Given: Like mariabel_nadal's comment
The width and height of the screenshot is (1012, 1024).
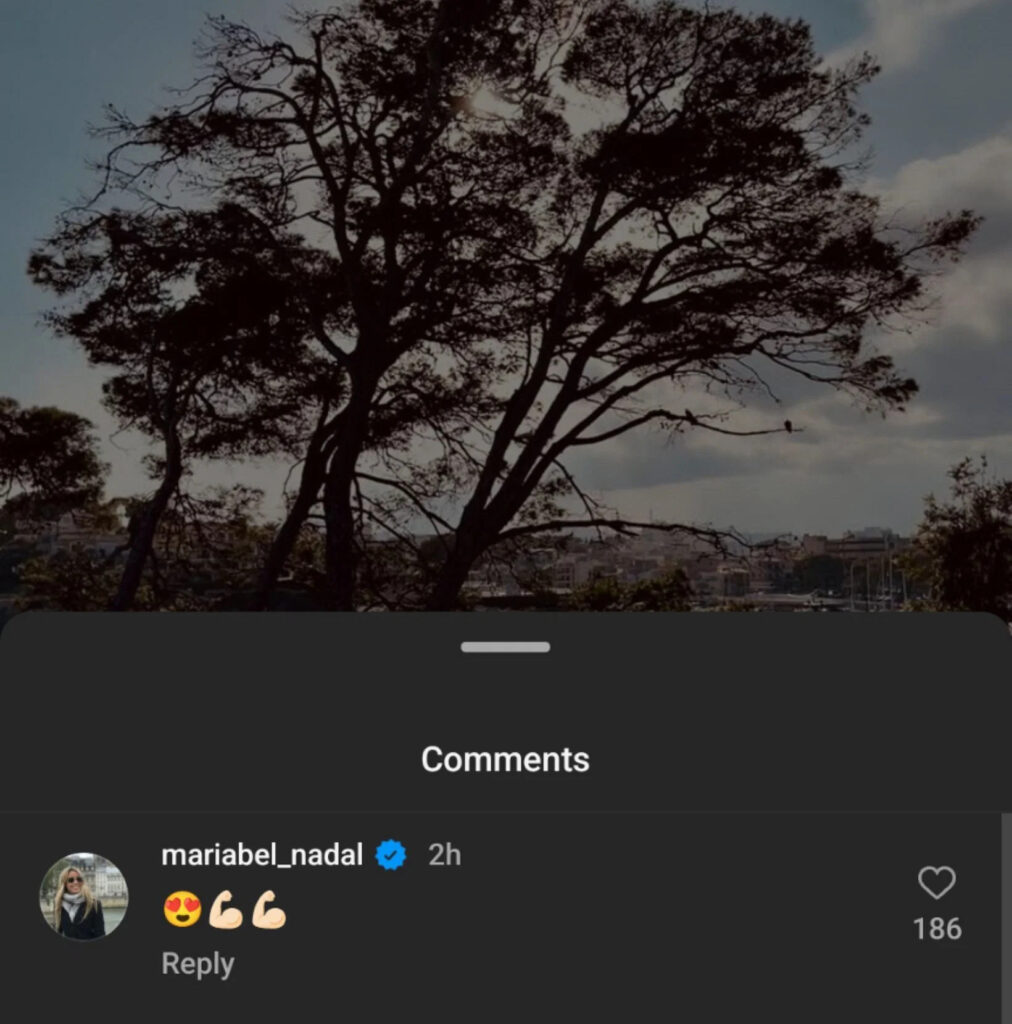Looking at the screenshot, I should click(x=936, y=883).
